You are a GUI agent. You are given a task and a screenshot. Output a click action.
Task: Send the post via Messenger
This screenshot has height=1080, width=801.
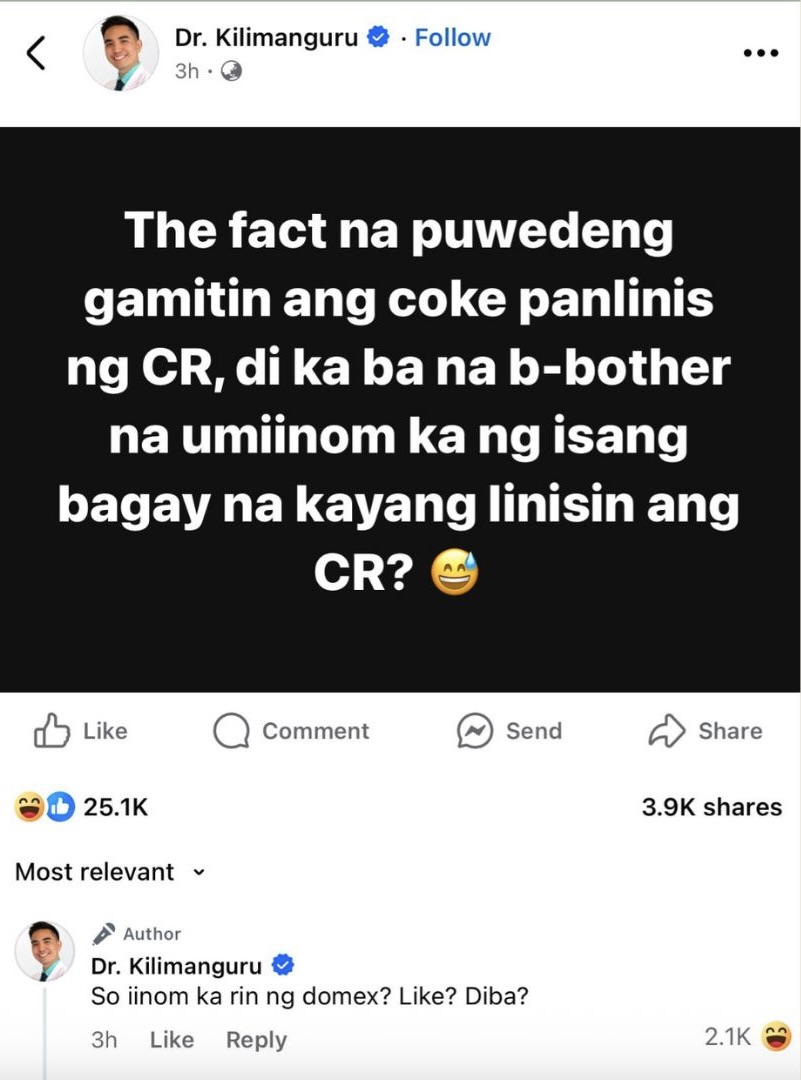coord(509,731)
